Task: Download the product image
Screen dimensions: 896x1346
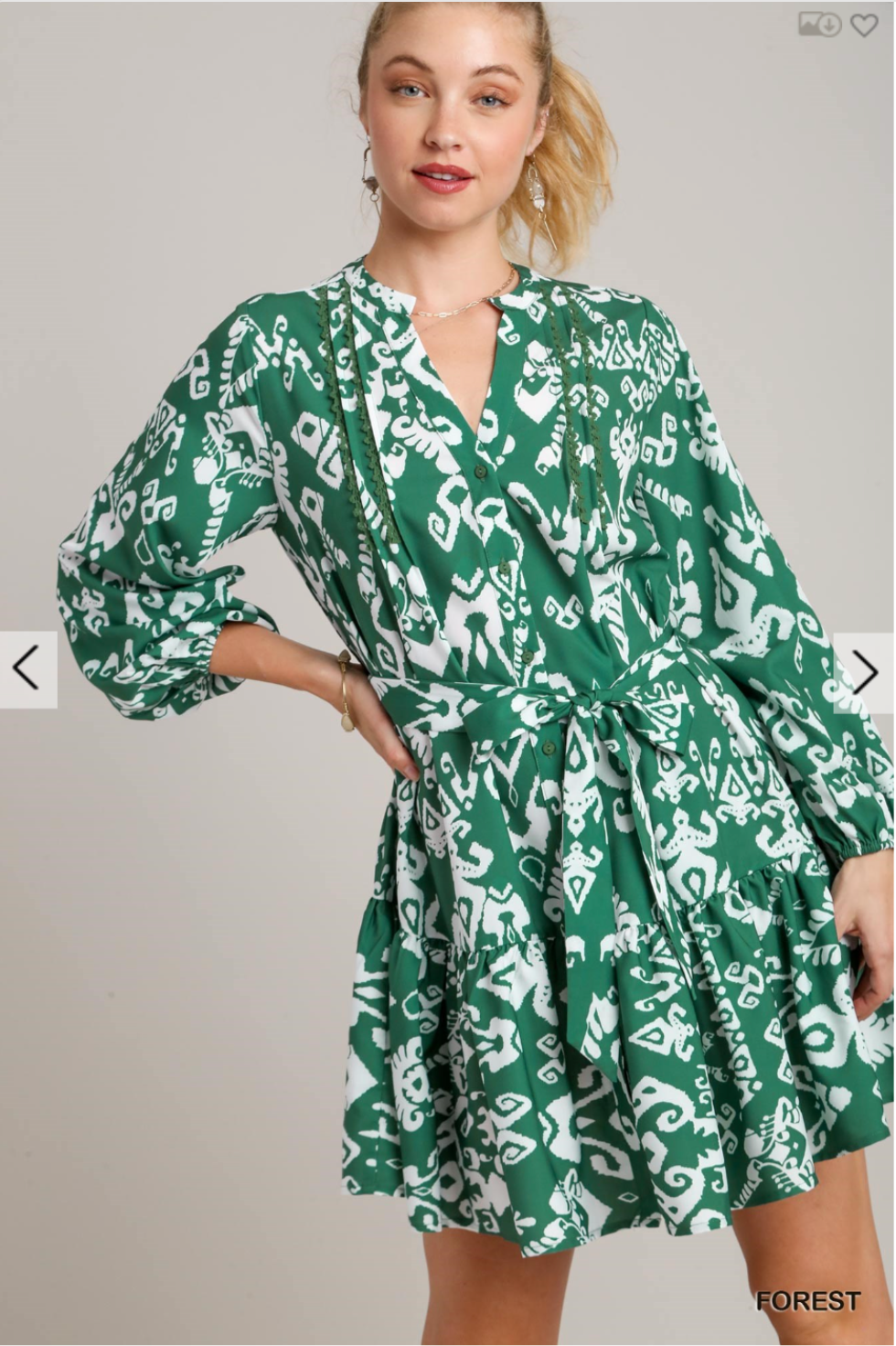Action: point(818,25)
